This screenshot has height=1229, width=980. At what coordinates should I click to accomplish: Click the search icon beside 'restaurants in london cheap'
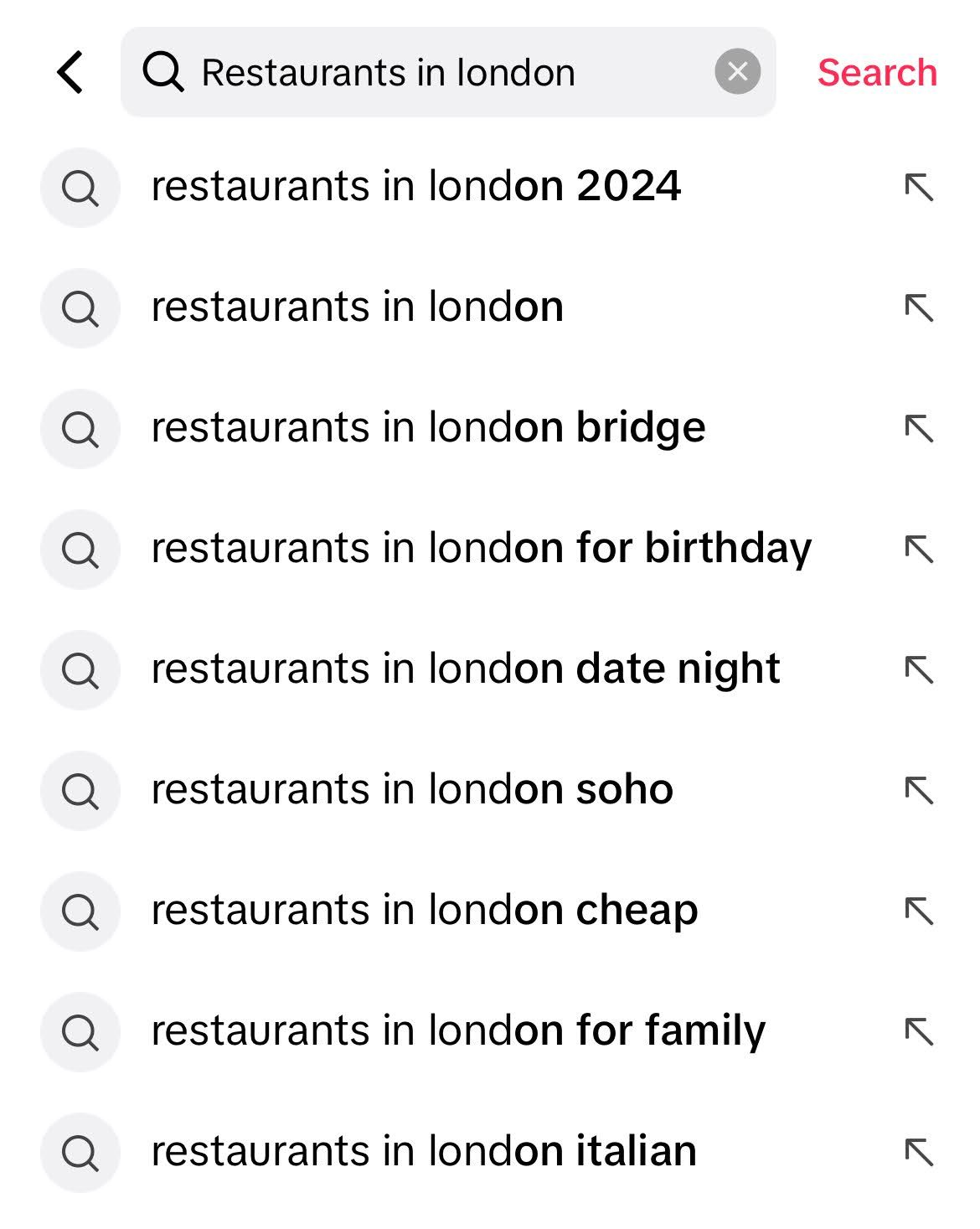pyautogui.click(x=80, y=910)
